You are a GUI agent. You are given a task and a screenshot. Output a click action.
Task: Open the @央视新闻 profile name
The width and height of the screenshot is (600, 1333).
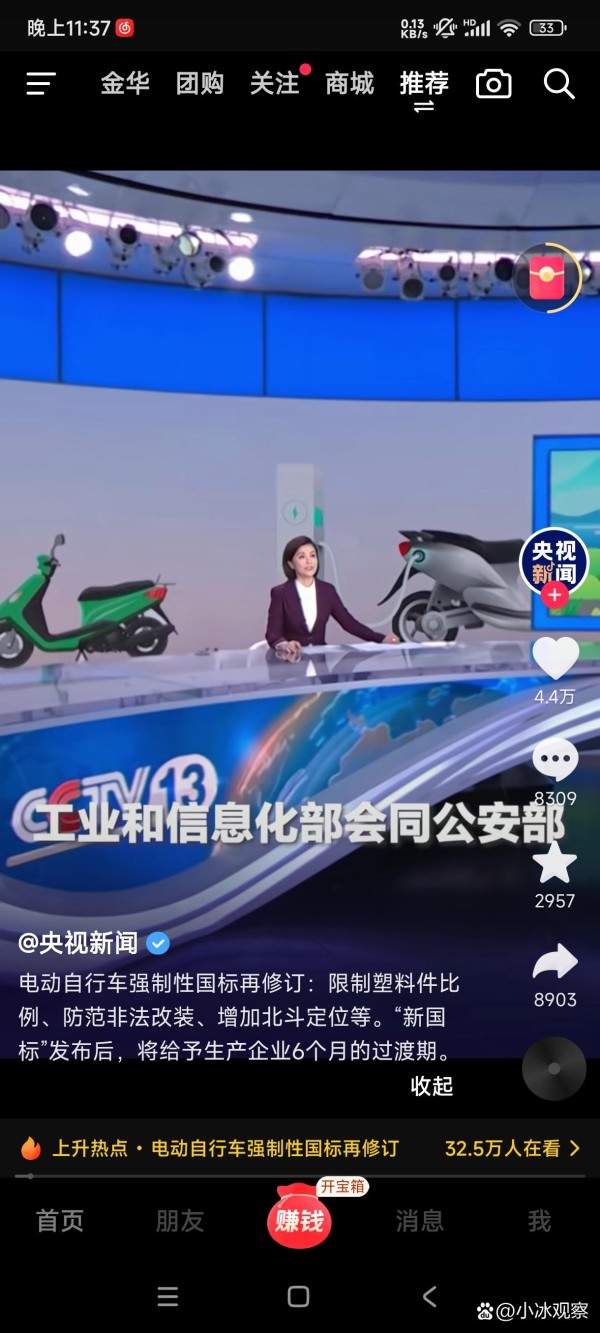[x=78, y=942]
